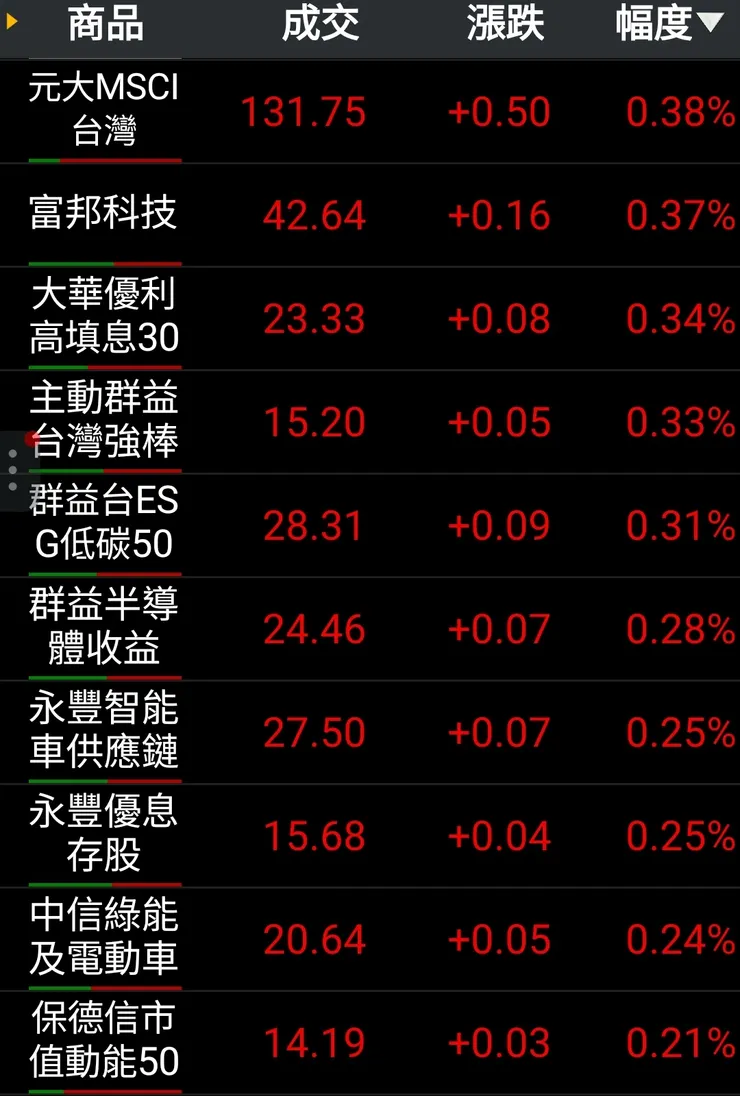This screenshot has width=740, height=1096.
Task: Open 中信綠能及電動車 quote
Action: (x=104, y=939)
